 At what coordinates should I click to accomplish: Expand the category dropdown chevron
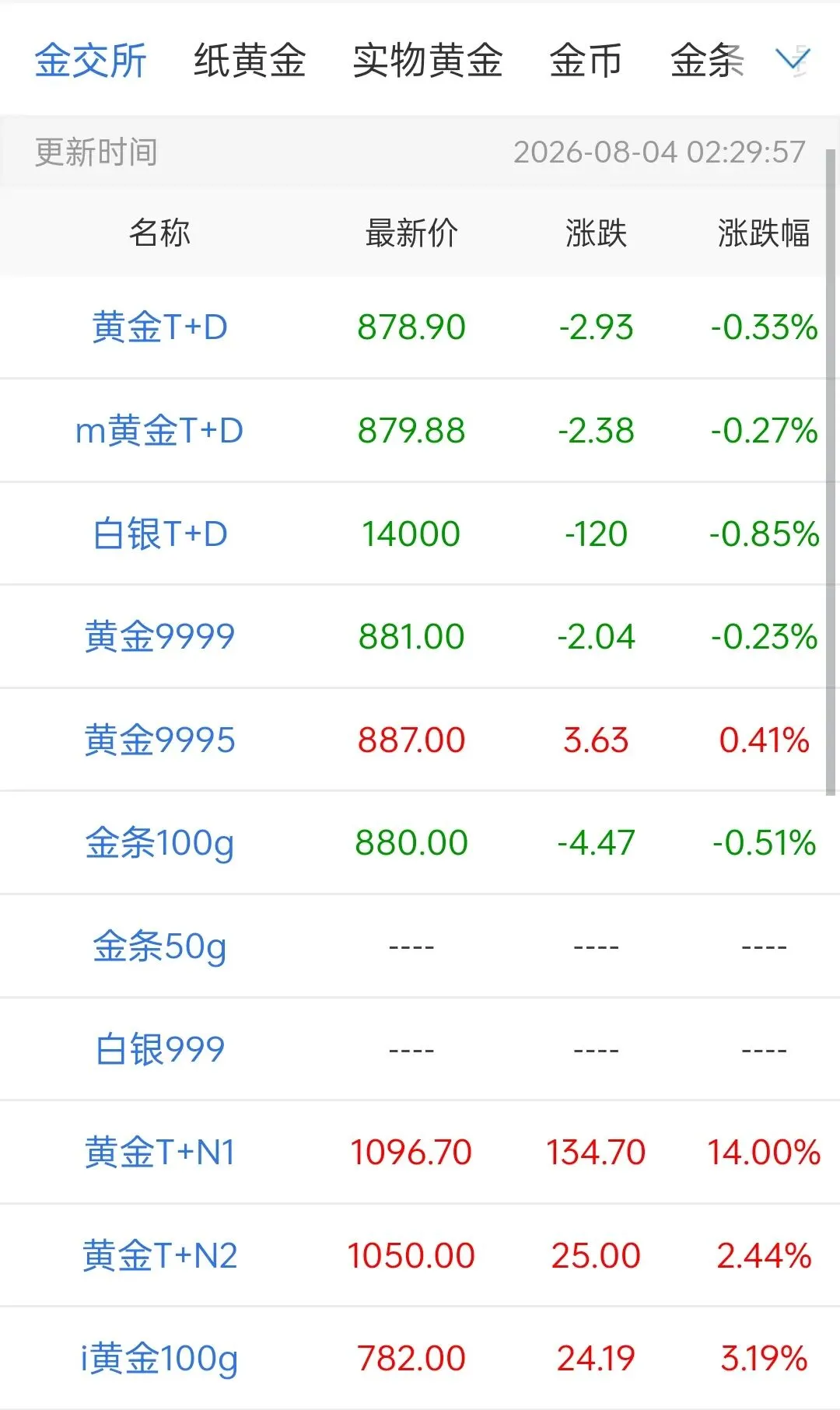click(793, 59)
